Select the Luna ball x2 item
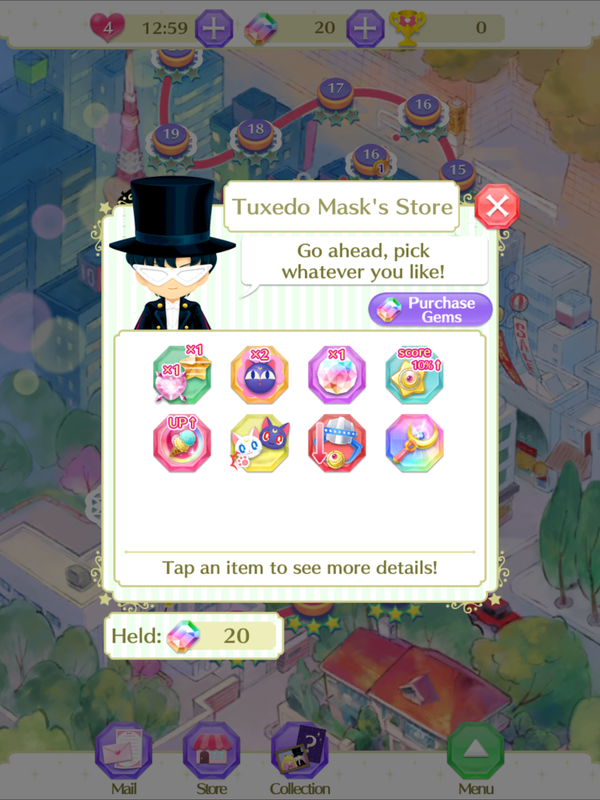Screen dimensions: 600x800 (259, 374)
